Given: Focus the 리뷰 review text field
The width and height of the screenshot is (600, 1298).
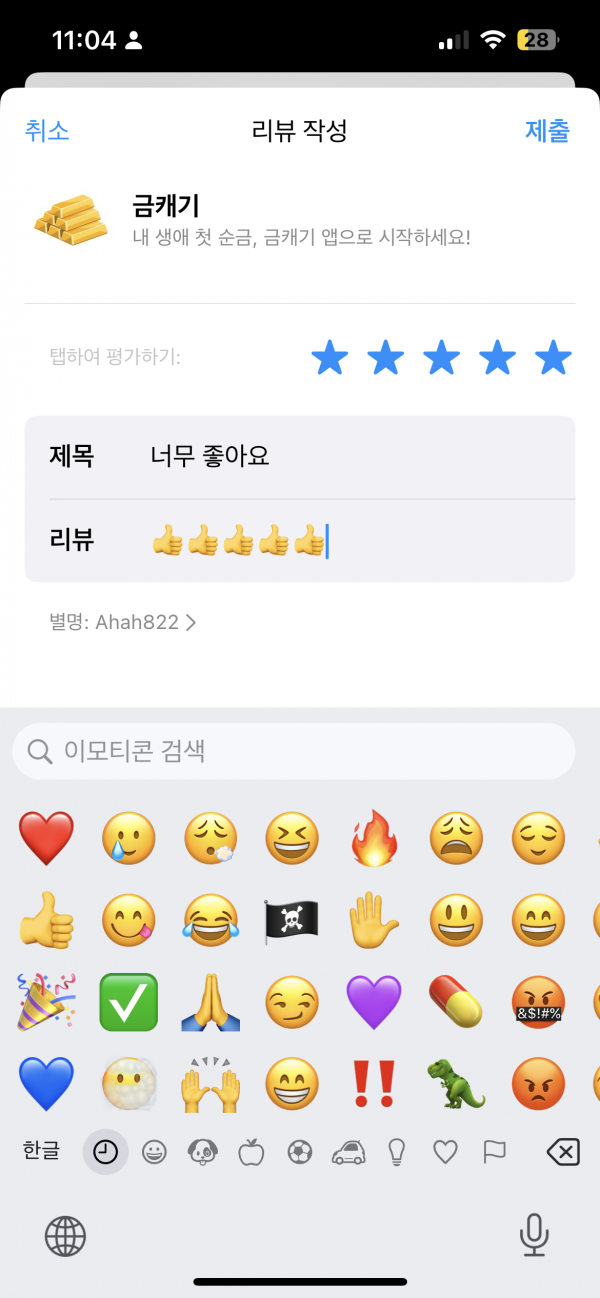Looking at the screenshot, I should (300, 541).
